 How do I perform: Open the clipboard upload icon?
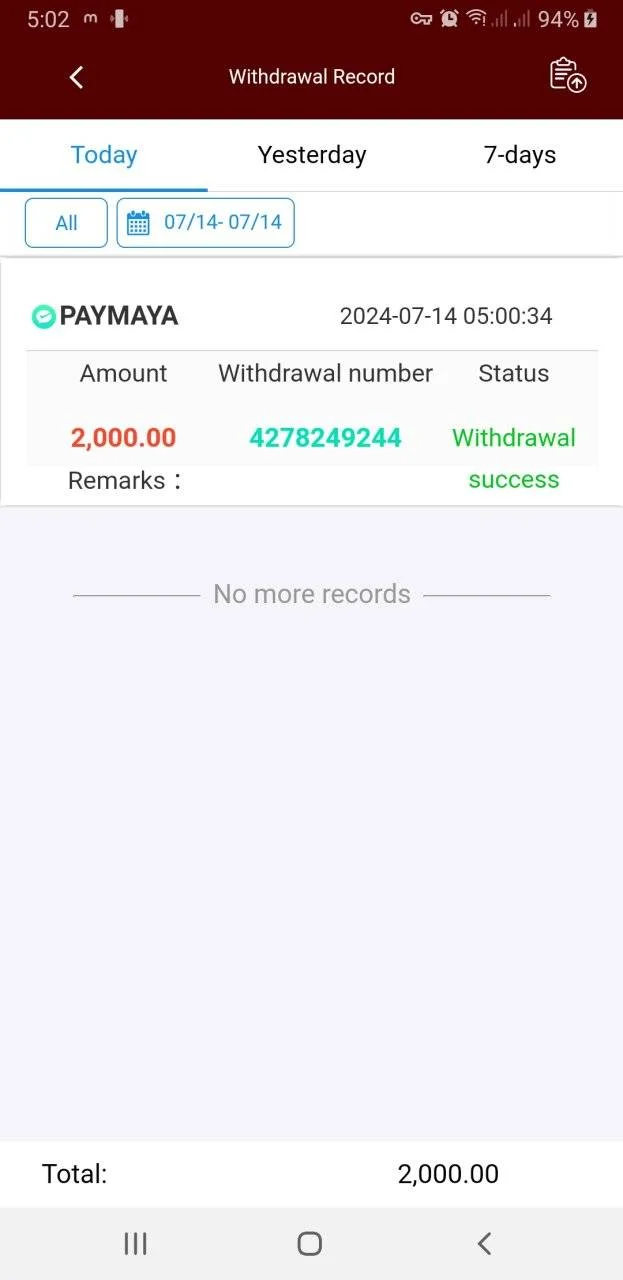point(567,76)
